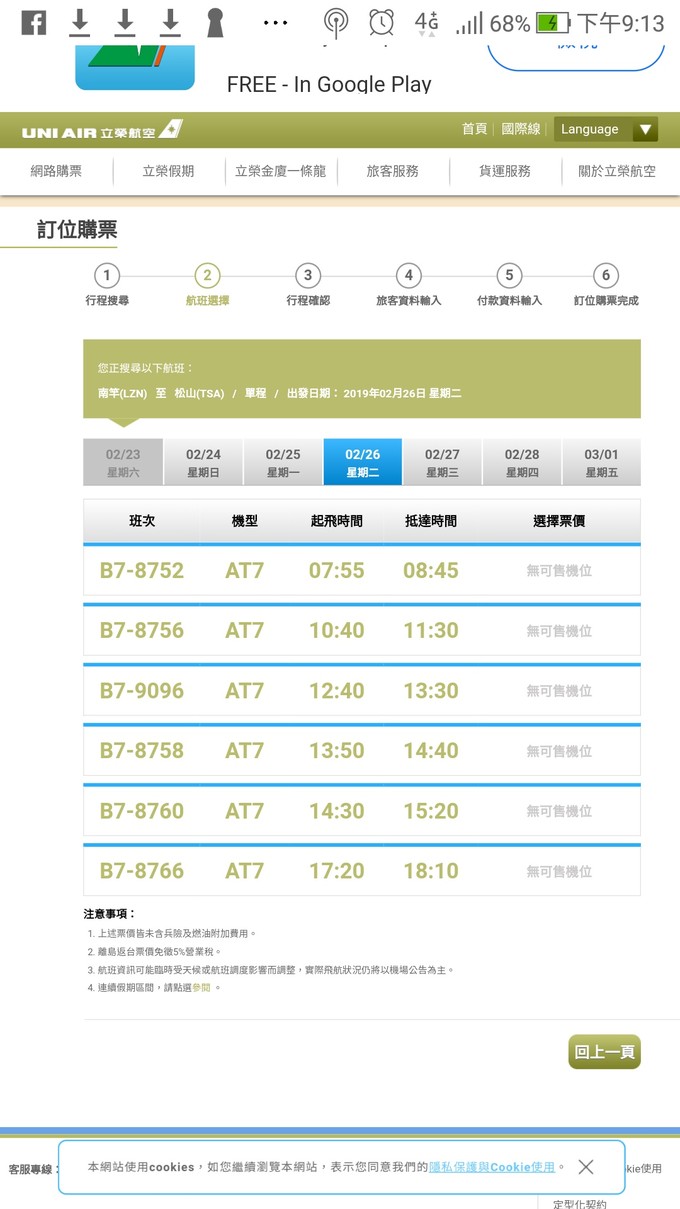Dismiss the cookies notice
Image resolution: width=680 pixels, height=1209 pixels.
click(586, 1167)
